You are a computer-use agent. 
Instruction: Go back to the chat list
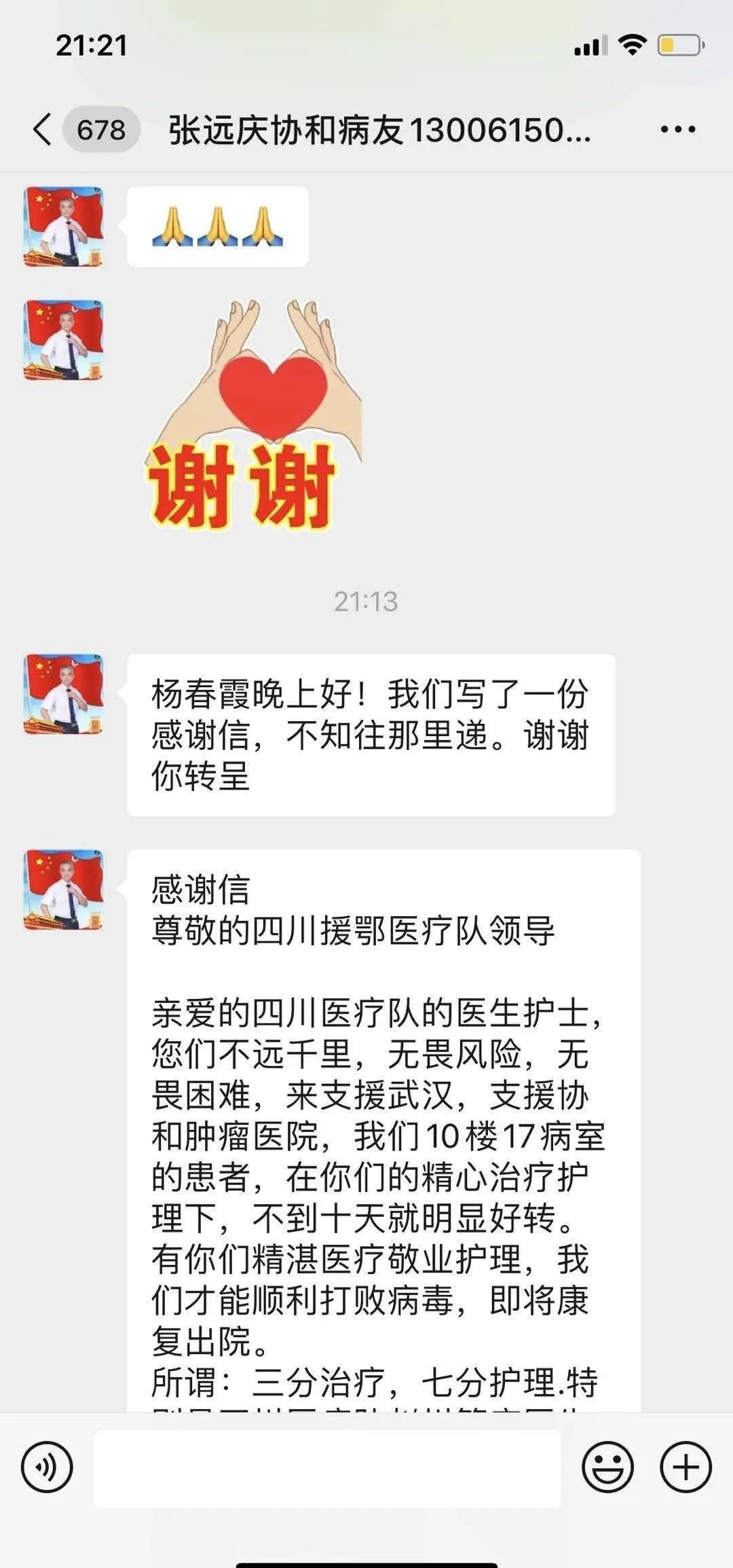click(x=42, y=129)
